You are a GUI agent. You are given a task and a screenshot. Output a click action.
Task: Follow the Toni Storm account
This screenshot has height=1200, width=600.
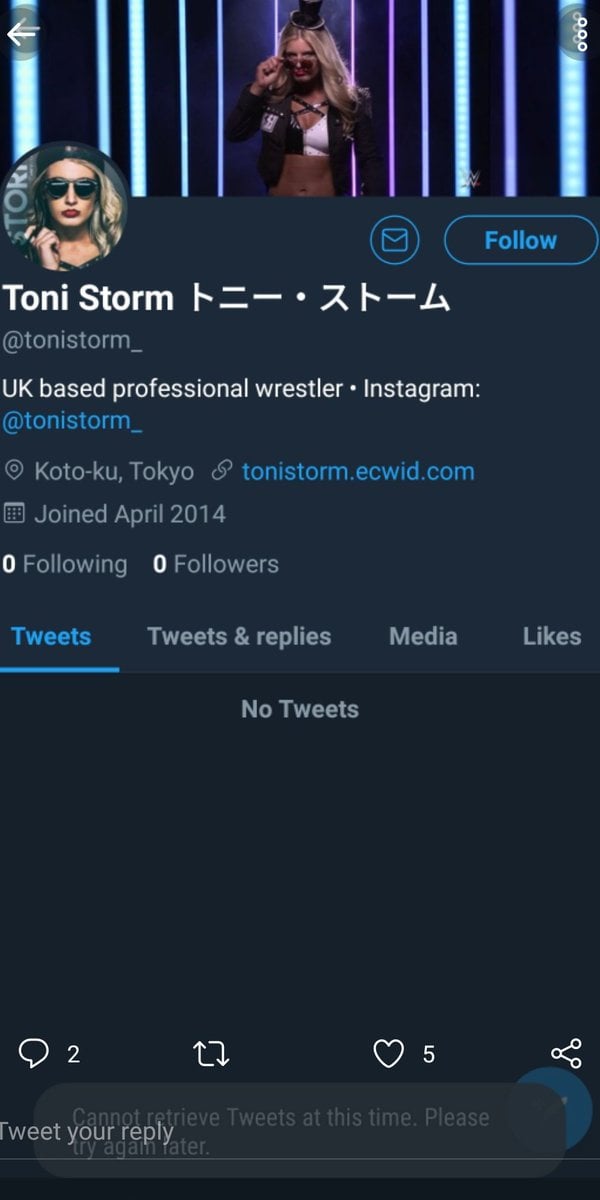(x=520, y=240)
